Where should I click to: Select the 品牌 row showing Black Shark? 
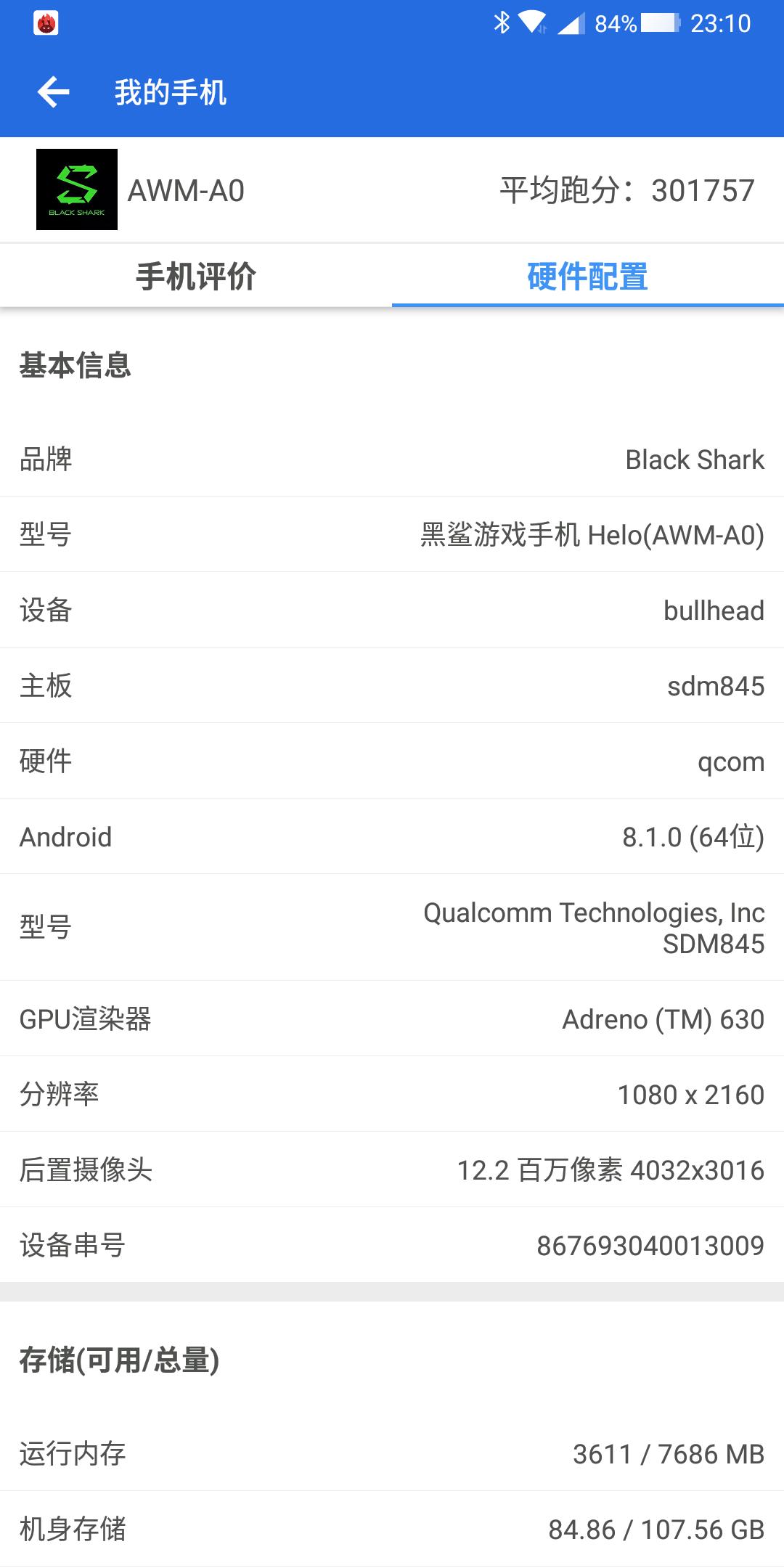(x=392, y=460)
